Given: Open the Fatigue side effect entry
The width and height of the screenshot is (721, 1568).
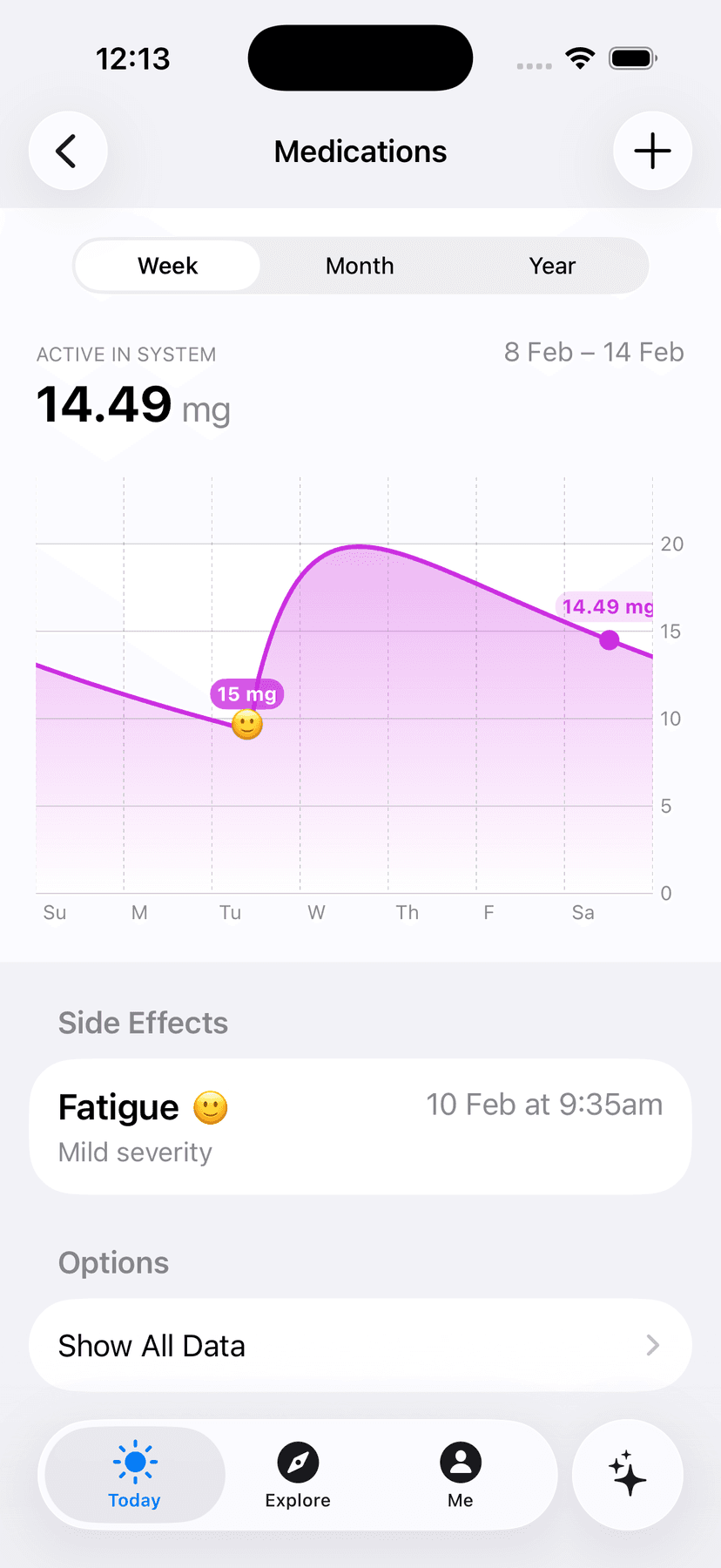Looking at the screenshot, I should click(x=360, y=1126).
